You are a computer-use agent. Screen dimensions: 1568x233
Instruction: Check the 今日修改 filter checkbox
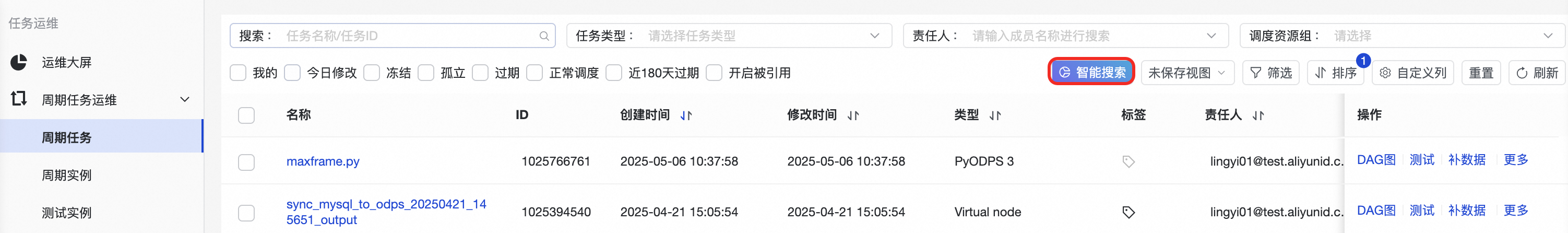coord(293,73)
